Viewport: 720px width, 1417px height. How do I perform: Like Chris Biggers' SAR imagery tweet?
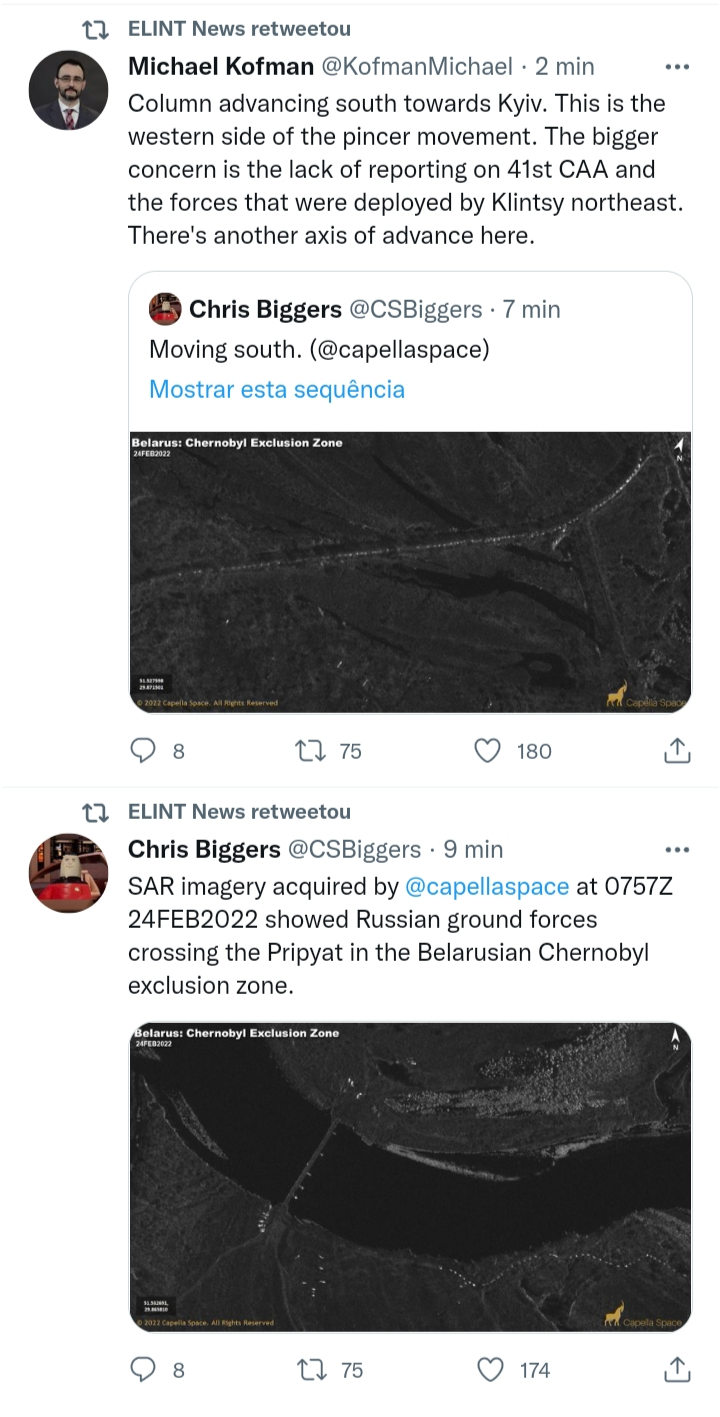(490, 1370)
